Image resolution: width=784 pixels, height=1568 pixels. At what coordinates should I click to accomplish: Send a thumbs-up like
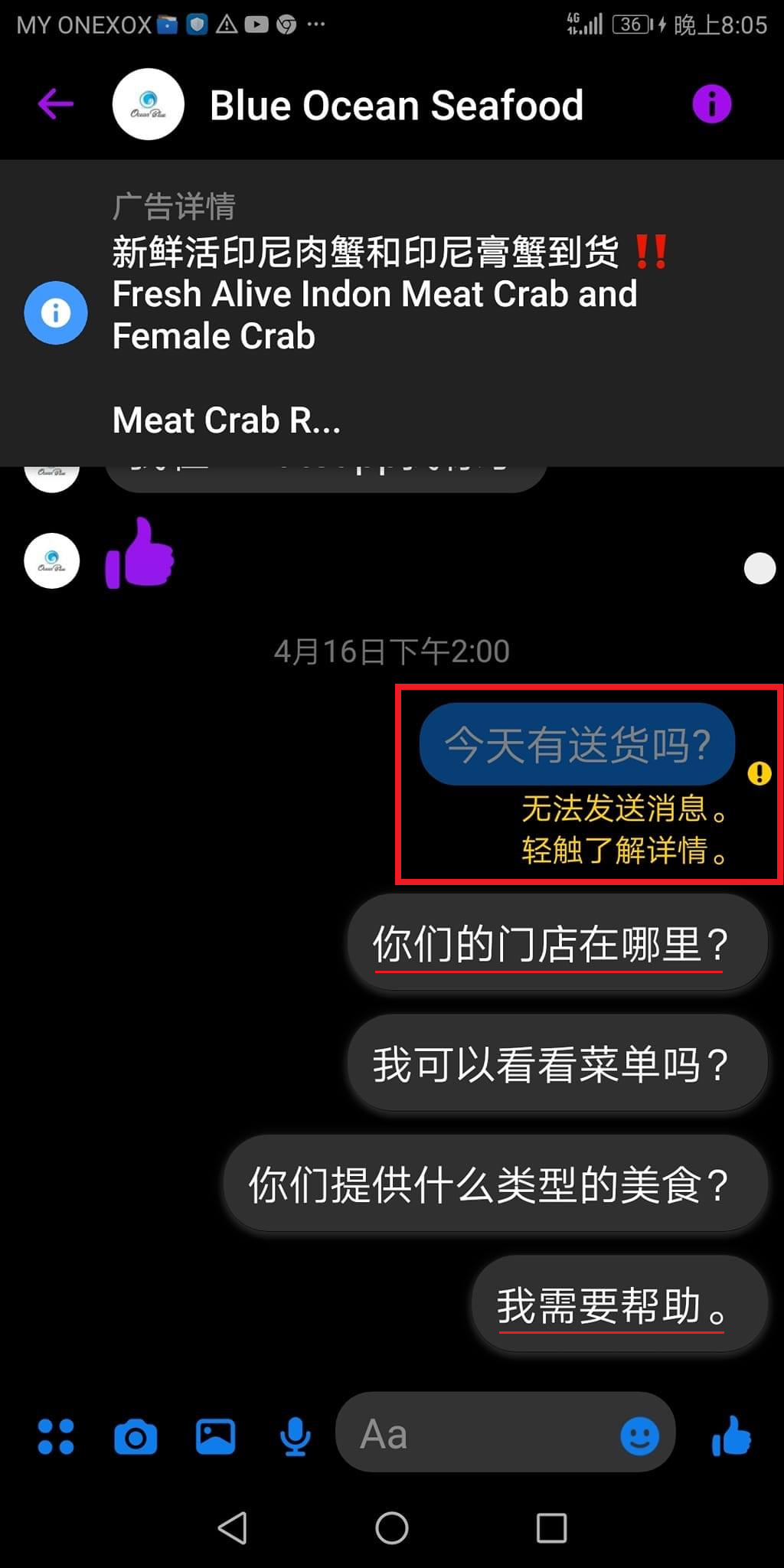click(x=731, y=1436)
